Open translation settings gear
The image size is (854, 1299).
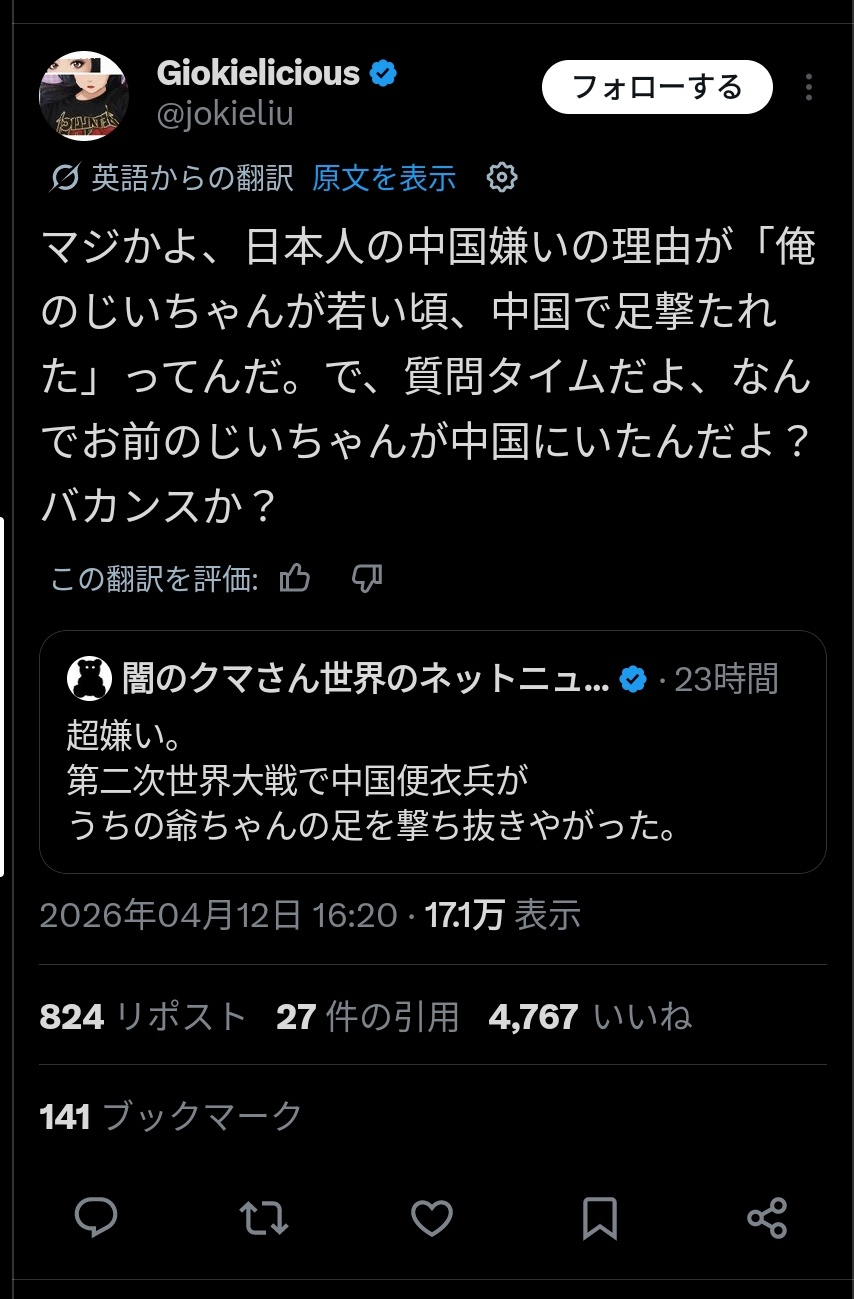(x=501, y=178)
